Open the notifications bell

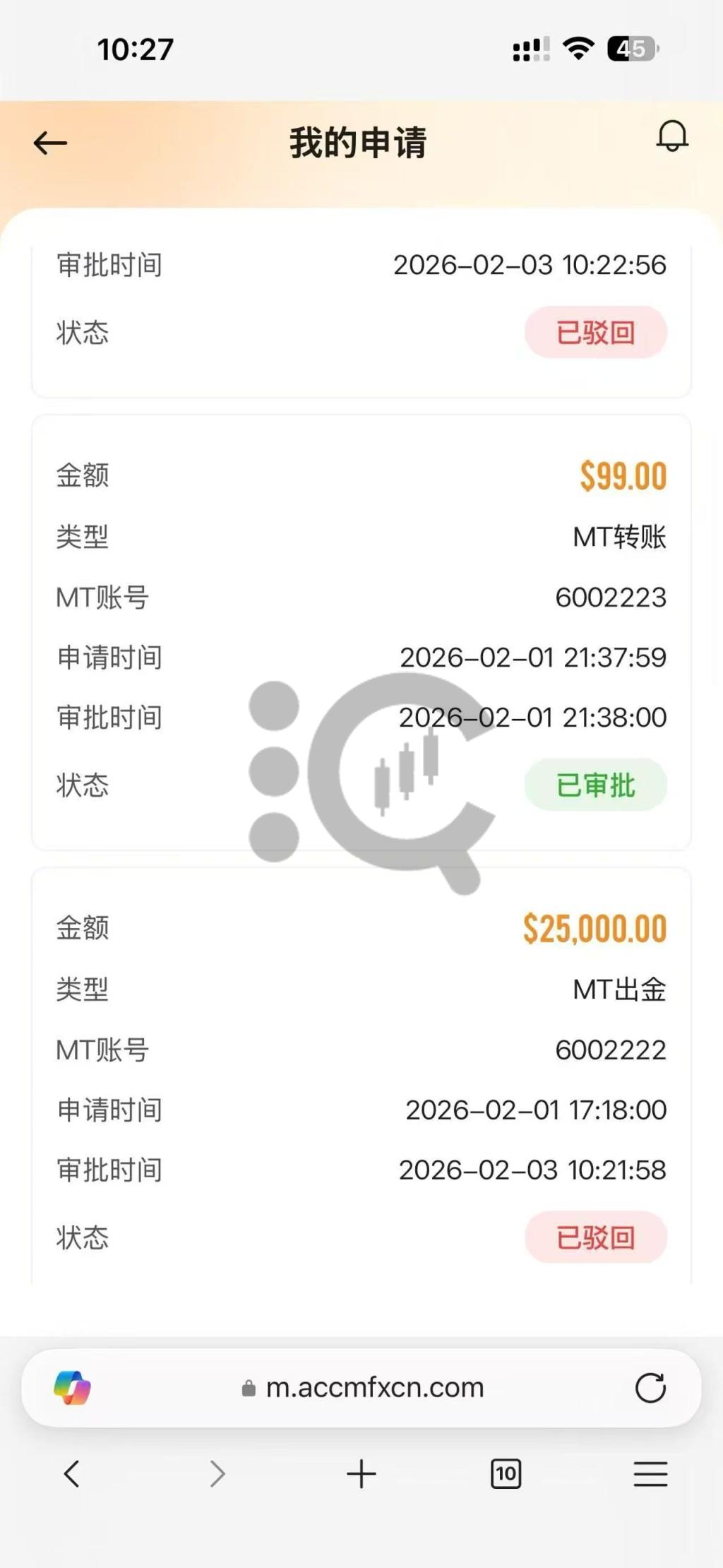[x=672, y=136]
